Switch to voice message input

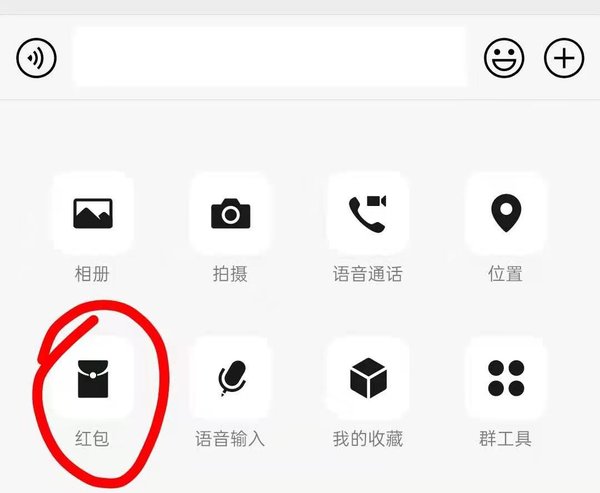click(37, 58)
